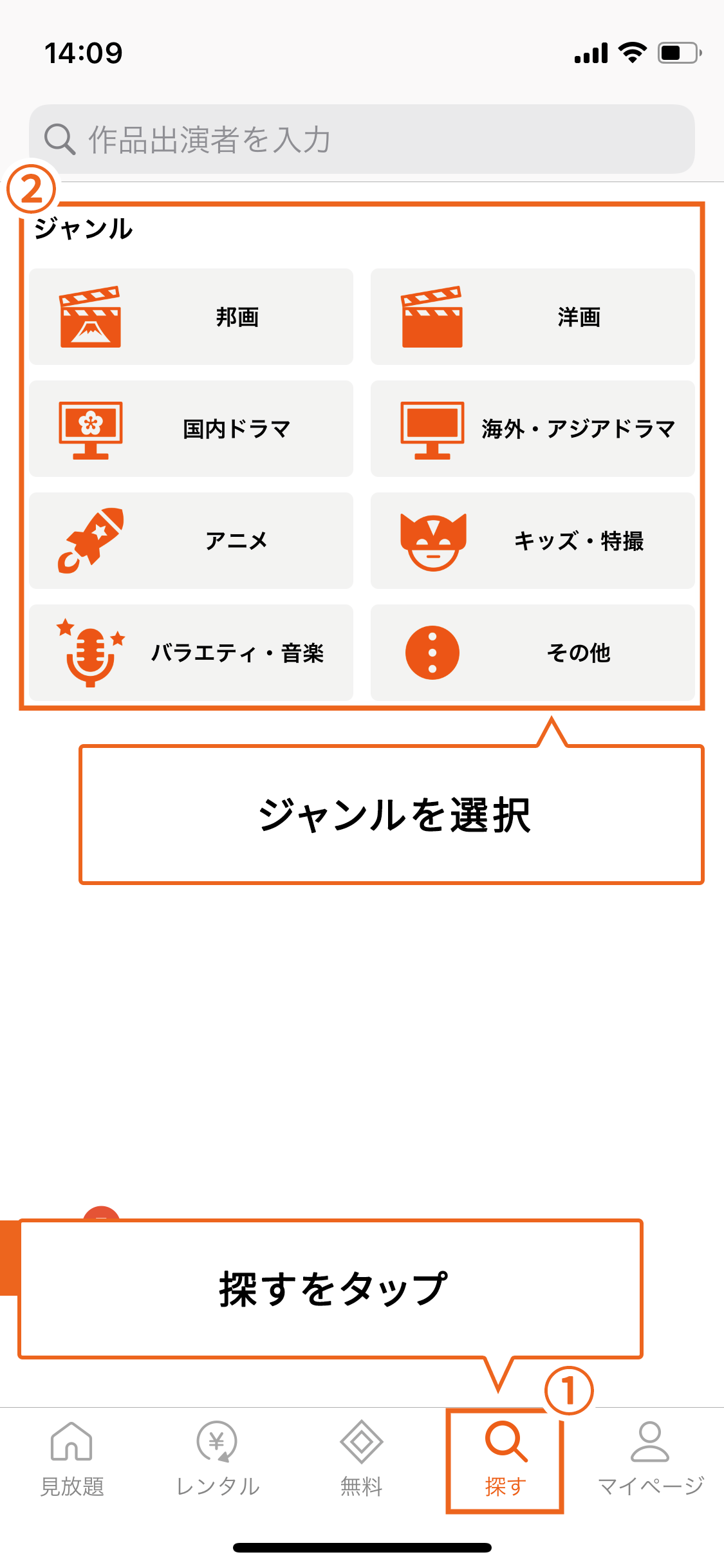Open the search field for titles and cast
Viewport: 724px width, 1568px height.
pyautogui.click(x=360, y=139)
